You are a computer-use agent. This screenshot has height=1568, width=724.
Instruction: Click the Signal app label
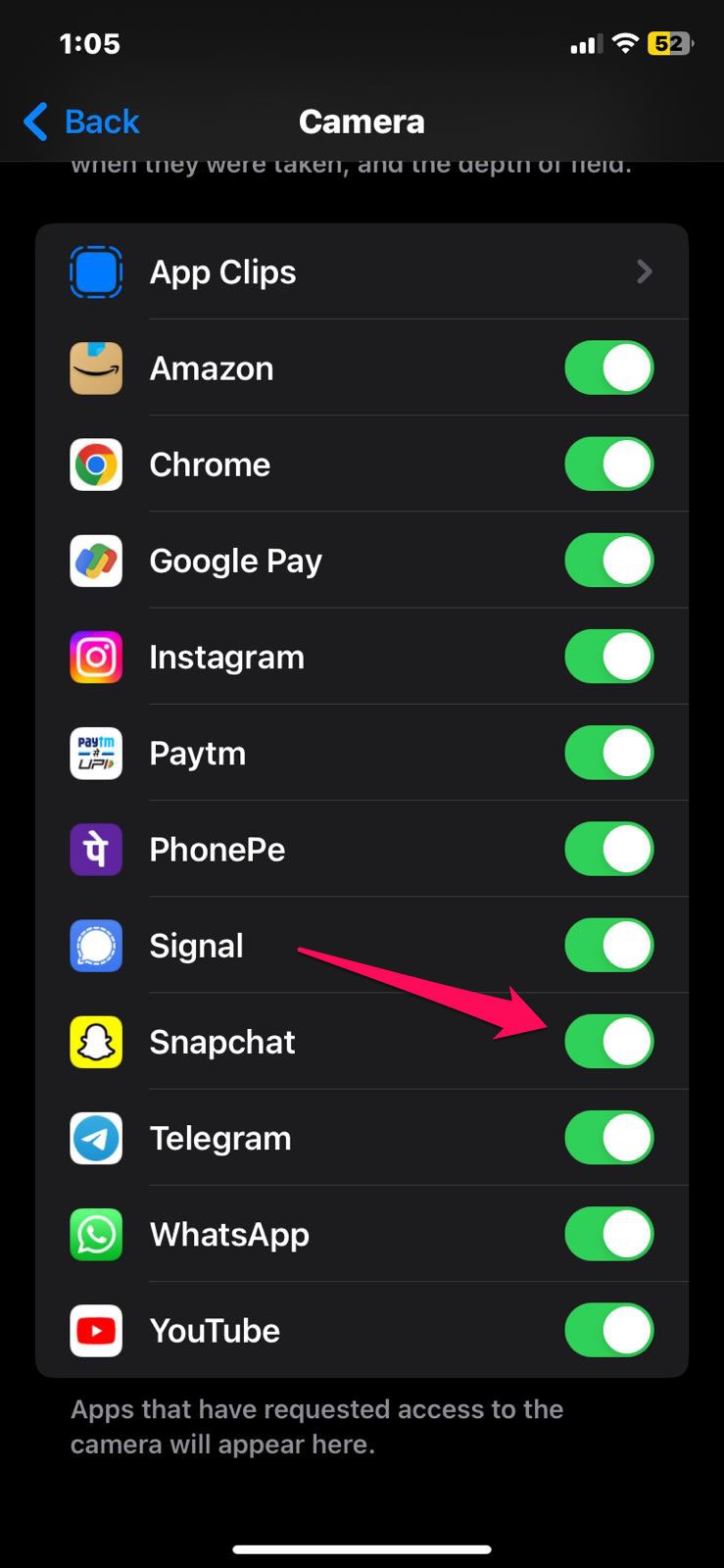point(196,945)
